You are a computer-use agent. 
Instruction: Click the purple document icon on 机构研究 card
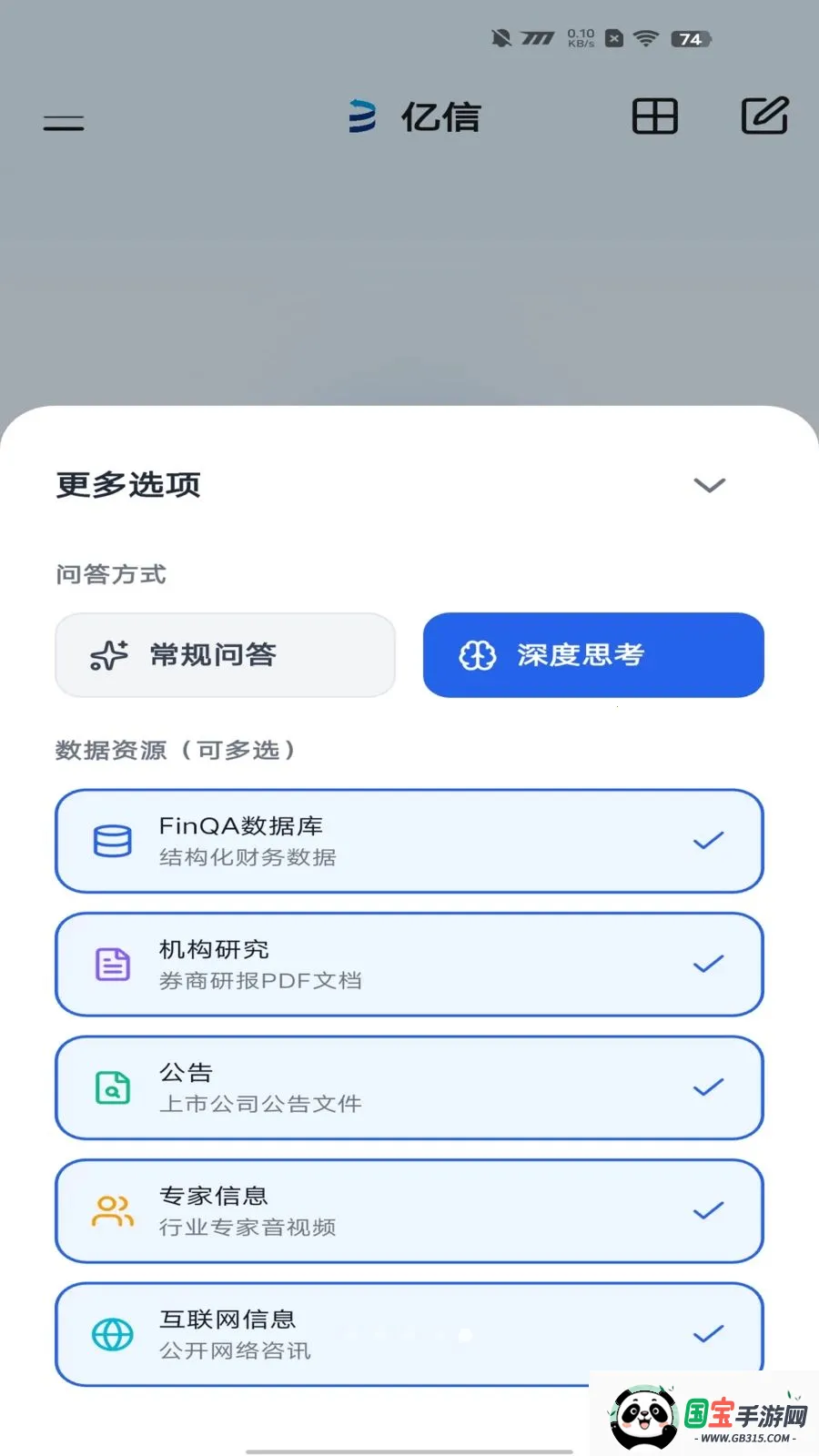pyautogui.click(x=112, y=964)
